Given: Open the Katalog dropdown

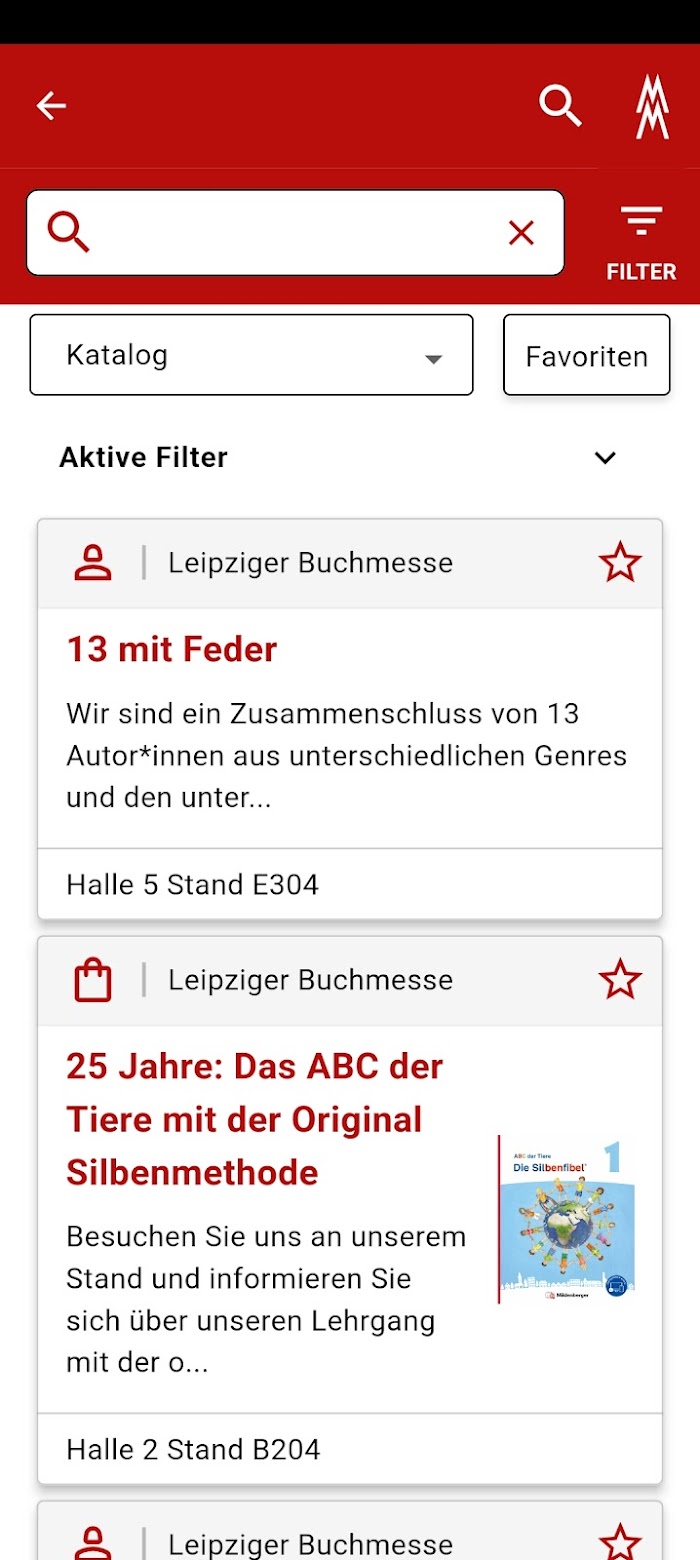Looking at the screenshot, I should pyautogui.click(x=251, y=355).
